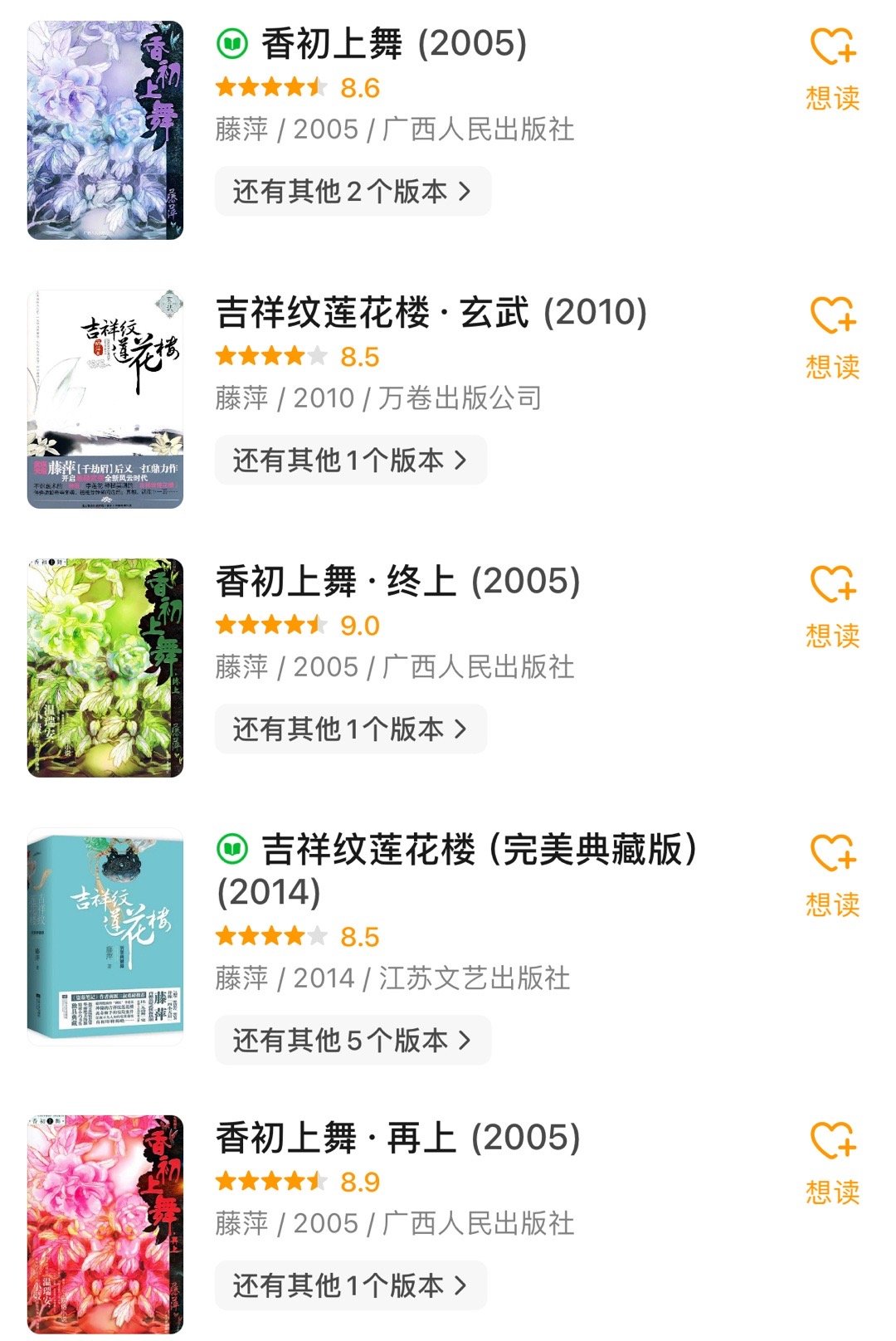Open 吉祥纹莲花楼·玄武 (2010) book details
Viewport: 896px width, 1341px height.
coord(431,313)
